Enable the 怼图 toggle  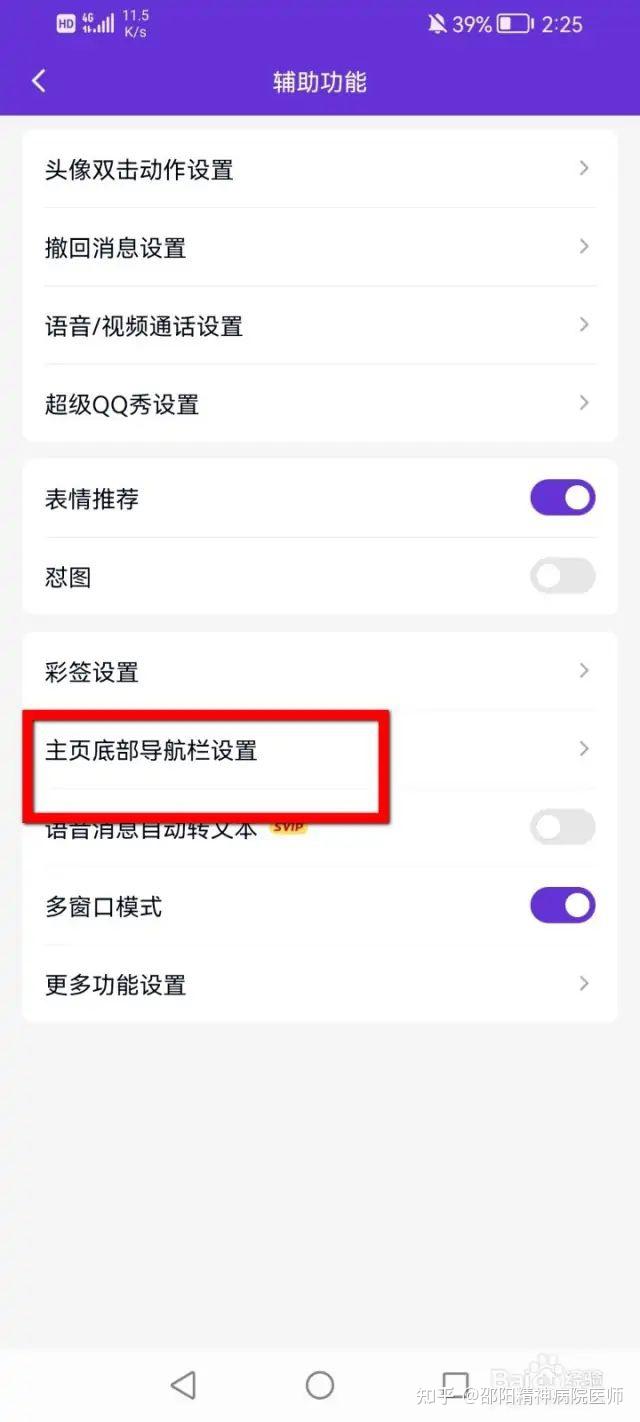tap(562, 576)
